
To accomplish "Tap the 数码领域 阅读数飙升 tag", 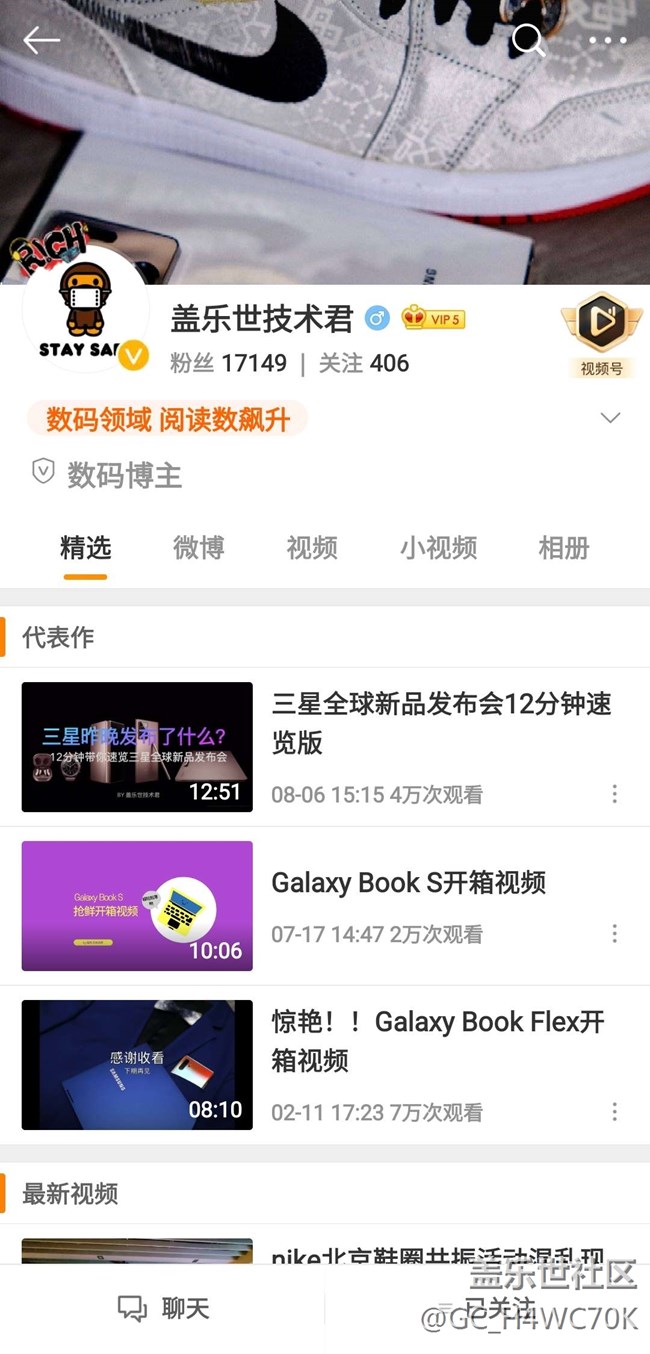I will (168, 419).
